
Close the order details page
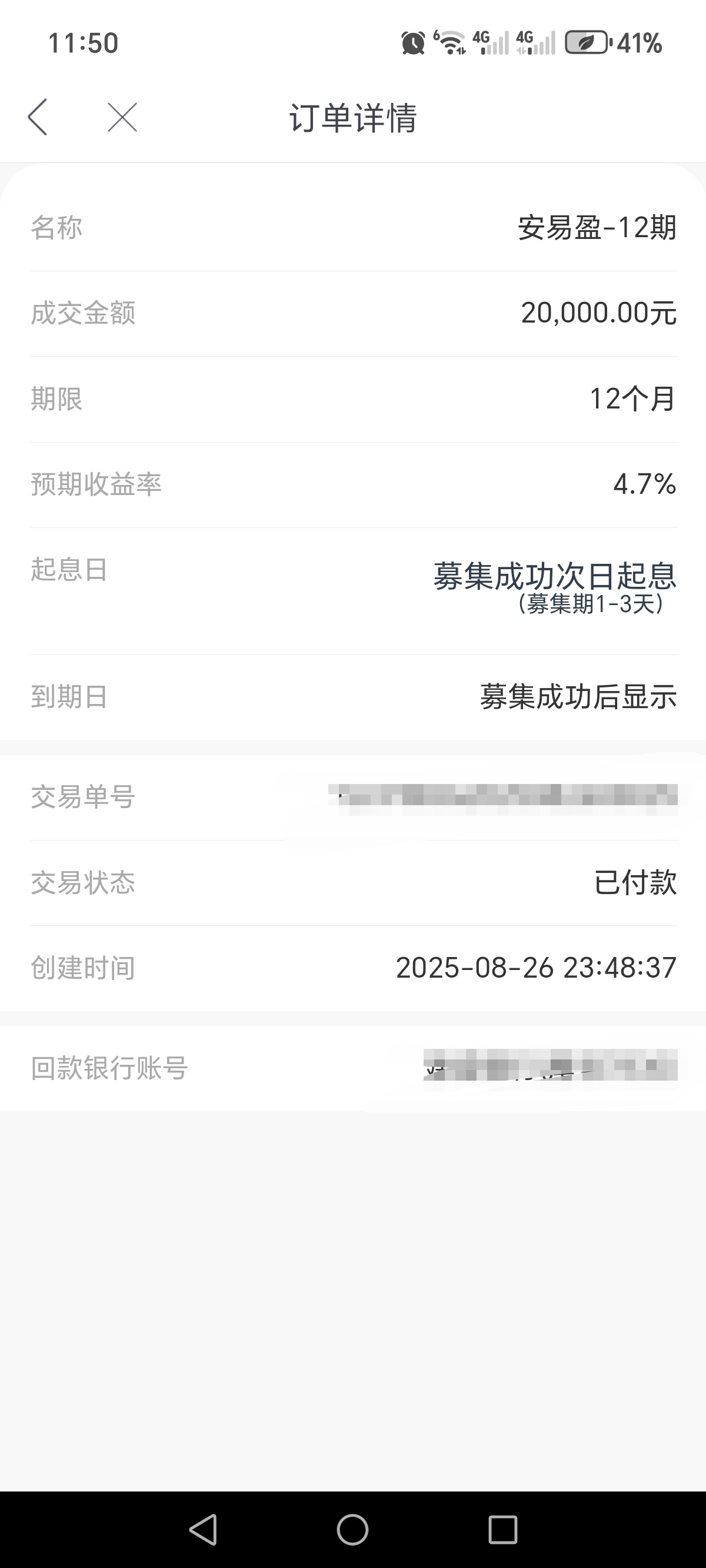click(x=122, y=117)
